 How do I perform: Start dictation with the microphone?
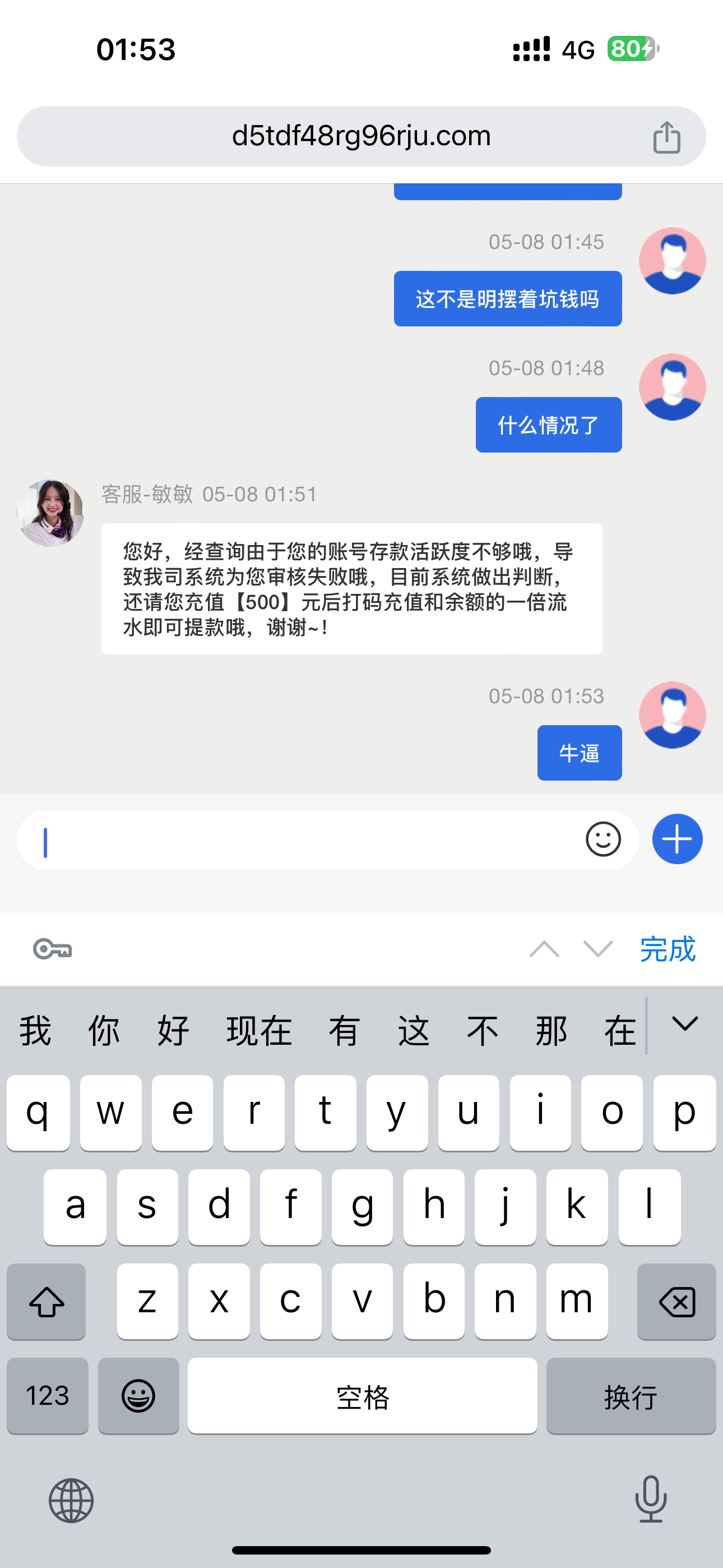coord(651,1499)
